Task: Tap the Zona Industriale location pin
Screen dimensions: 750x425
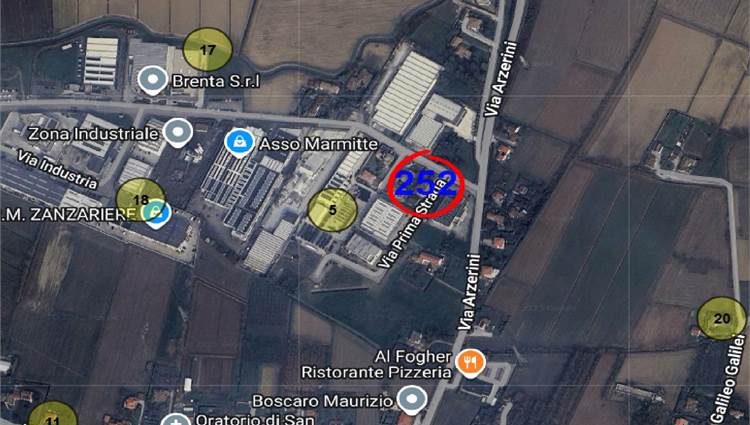Action: coord(178,131)
